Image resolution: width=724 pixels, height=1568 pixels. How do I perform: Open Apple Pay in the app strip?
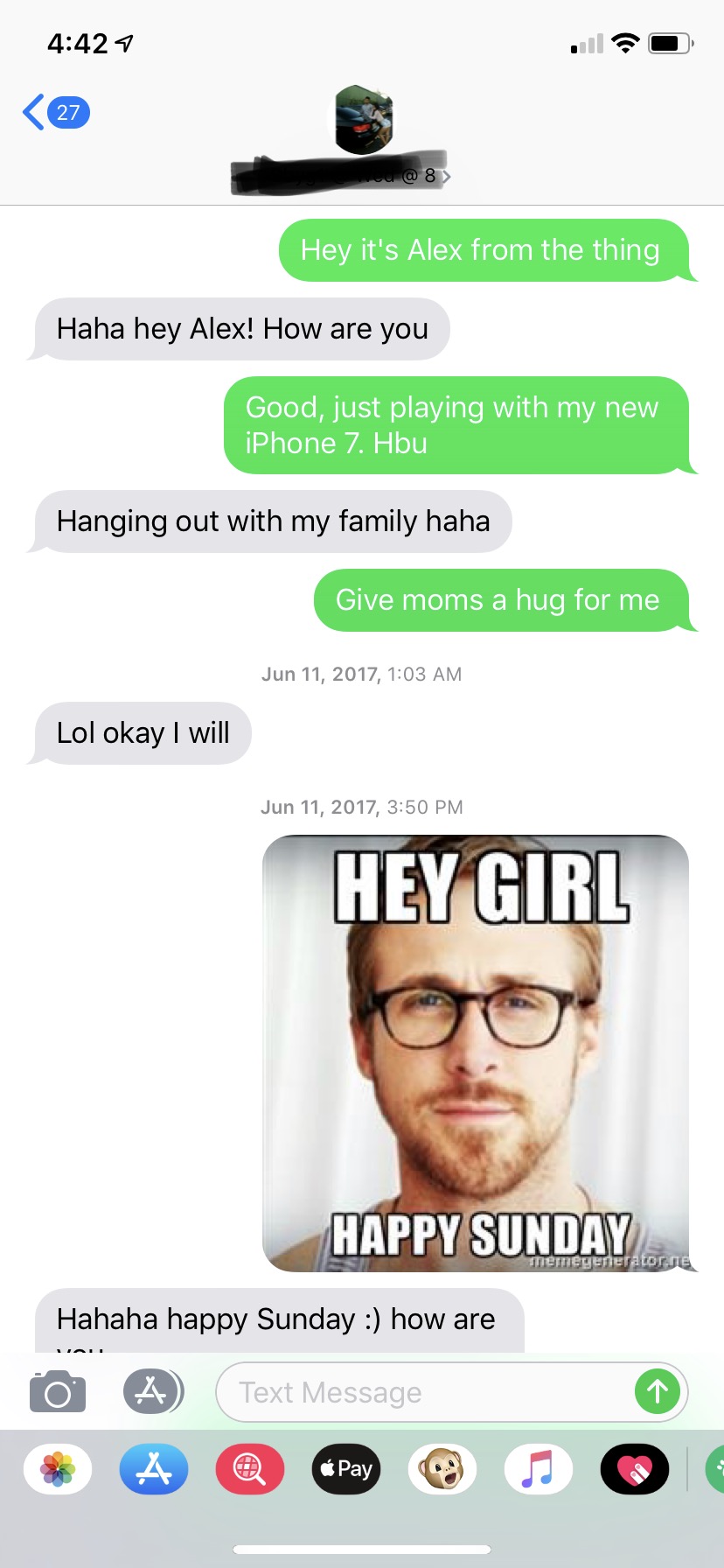click(x=346, y=1469)
